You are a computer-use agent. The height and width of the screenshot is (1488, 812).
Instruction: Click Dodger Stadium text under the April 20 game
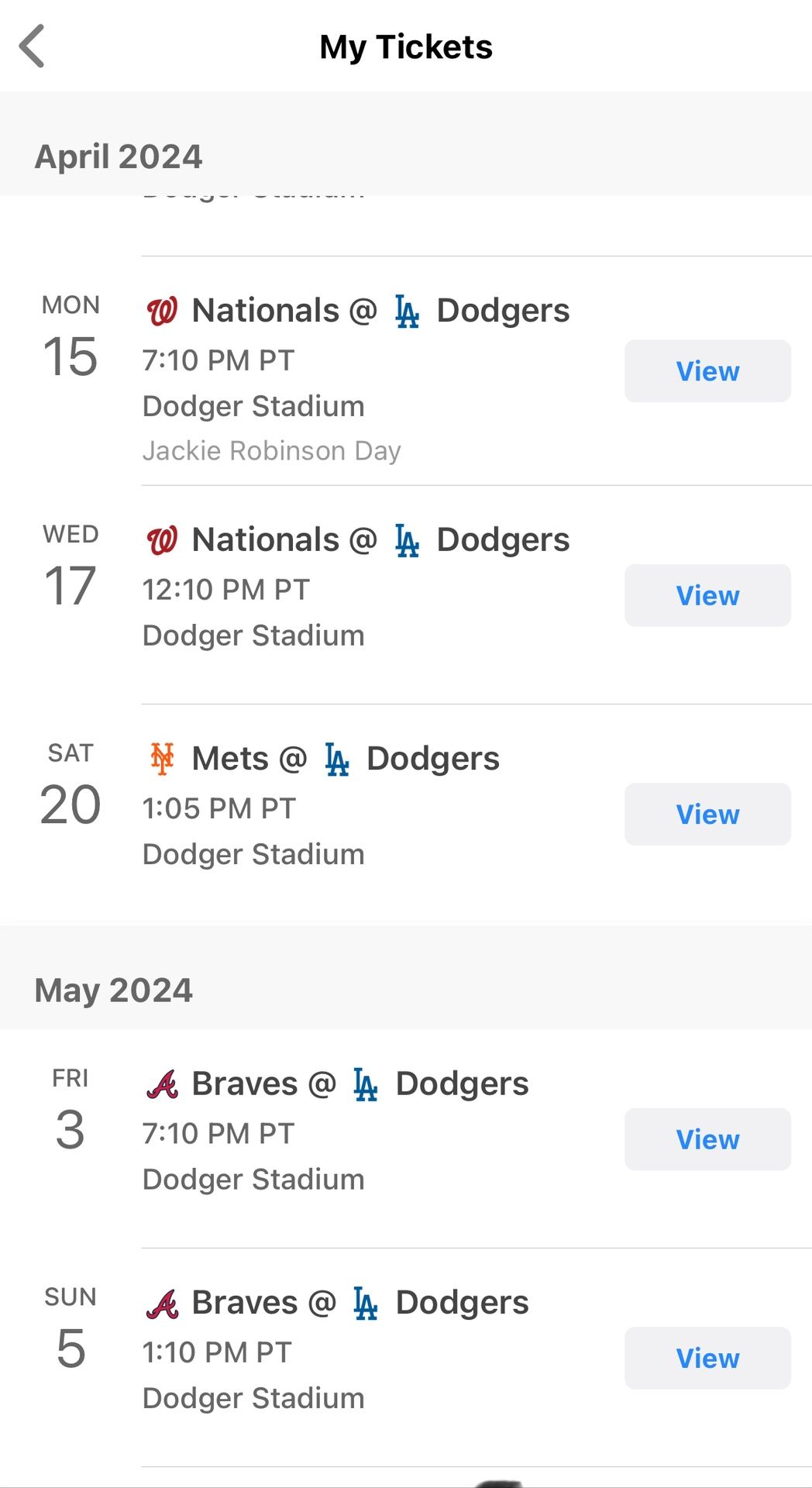[253, 854]
